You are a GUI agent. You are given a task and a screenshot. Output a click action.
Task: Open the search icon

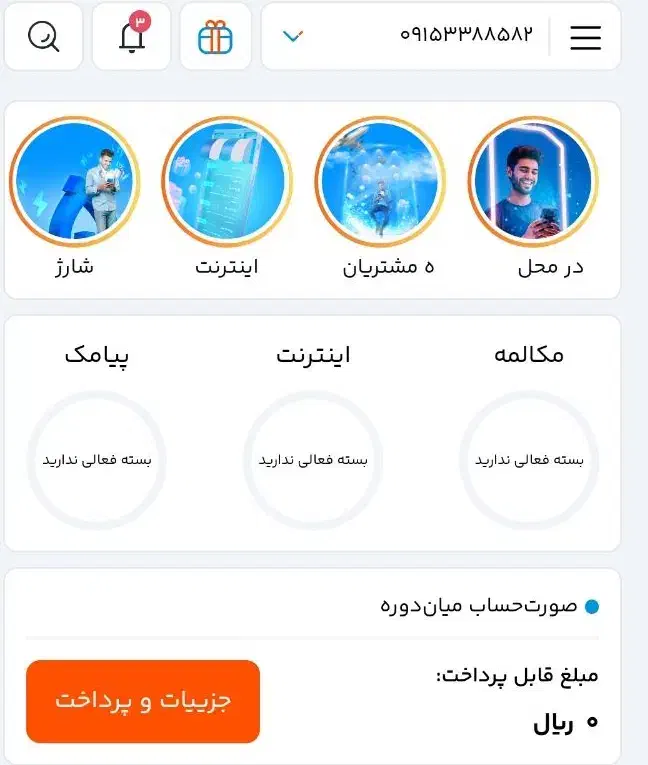pyautogui.click(x=43, y=37)
